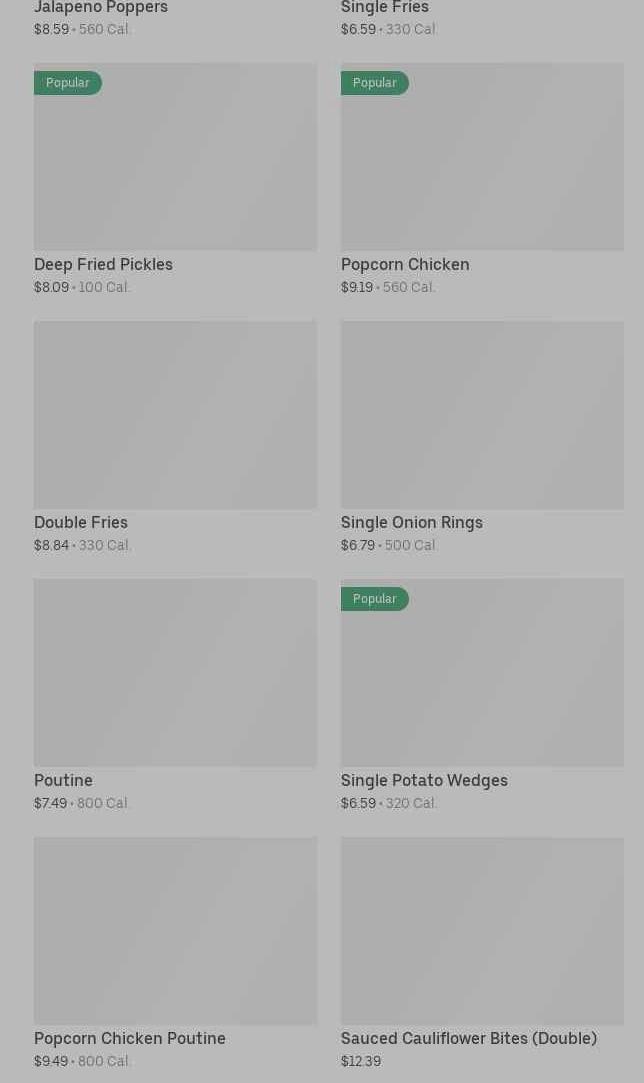Open Single Onion Rings details
The width and height of the screenshot is (644, 1083).
[x=482, y=415]
